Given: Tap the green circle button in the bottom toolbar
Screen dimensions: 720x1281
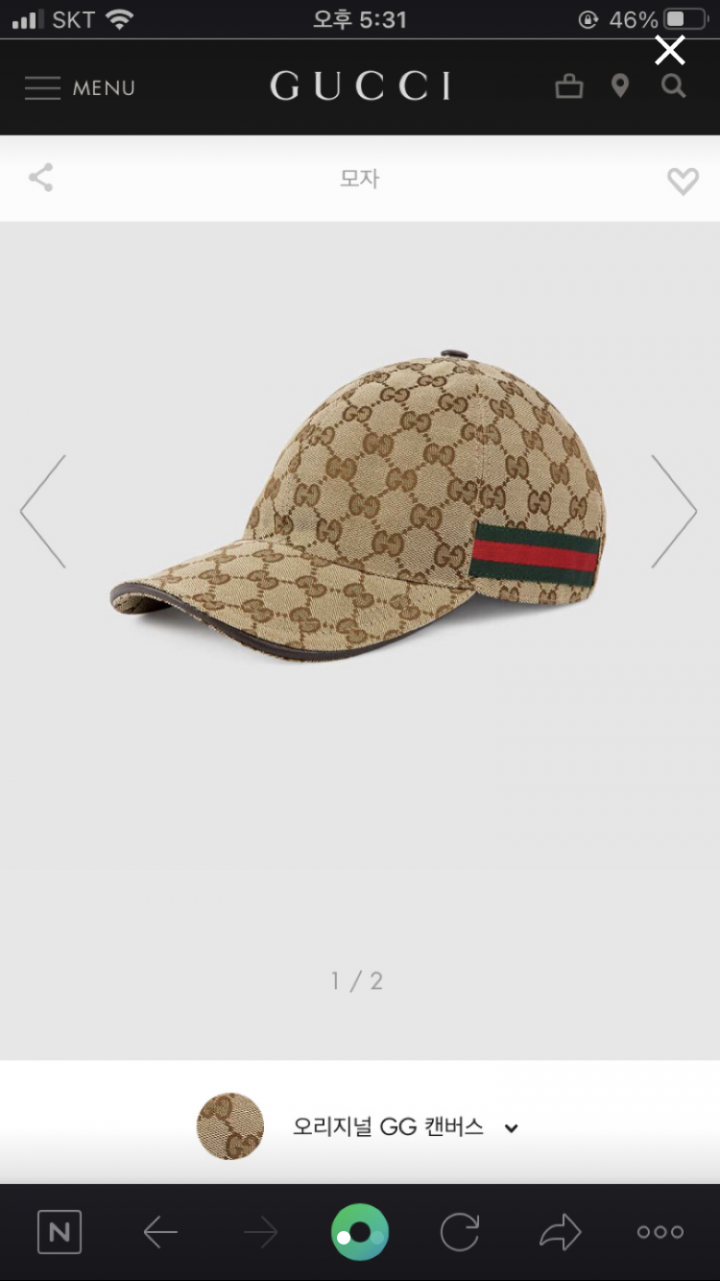Looking at the screenshot, I should 360,1232.
